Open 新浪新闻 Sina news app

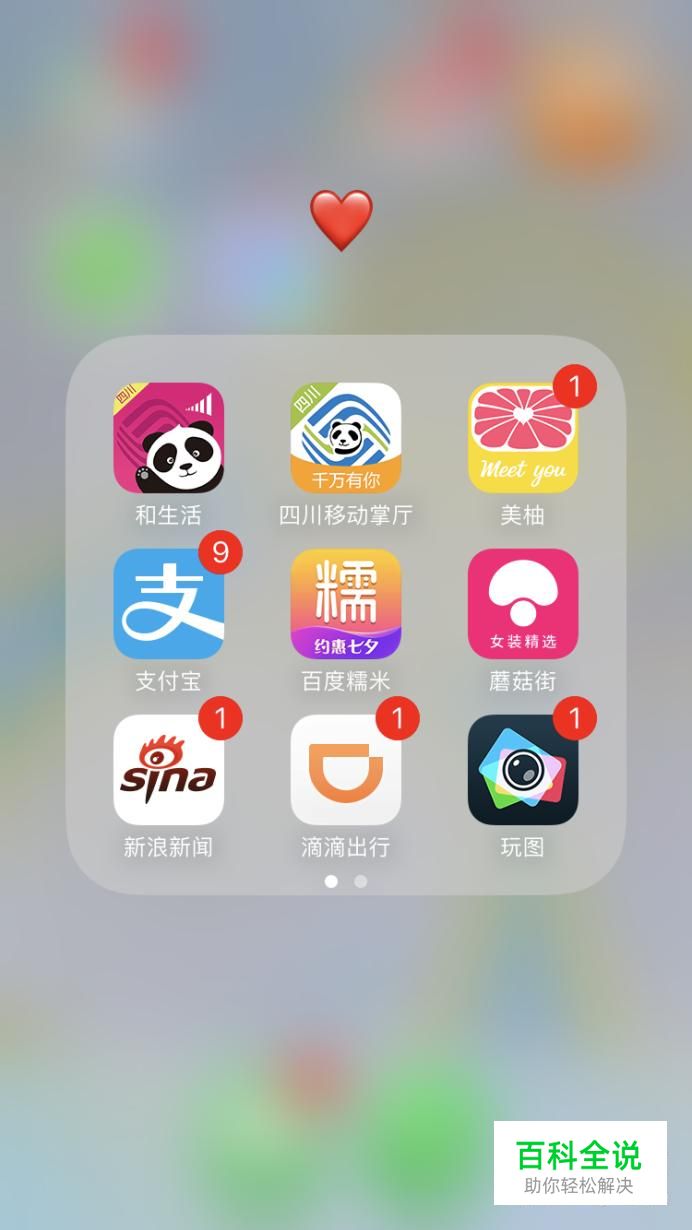pos(168,770)
